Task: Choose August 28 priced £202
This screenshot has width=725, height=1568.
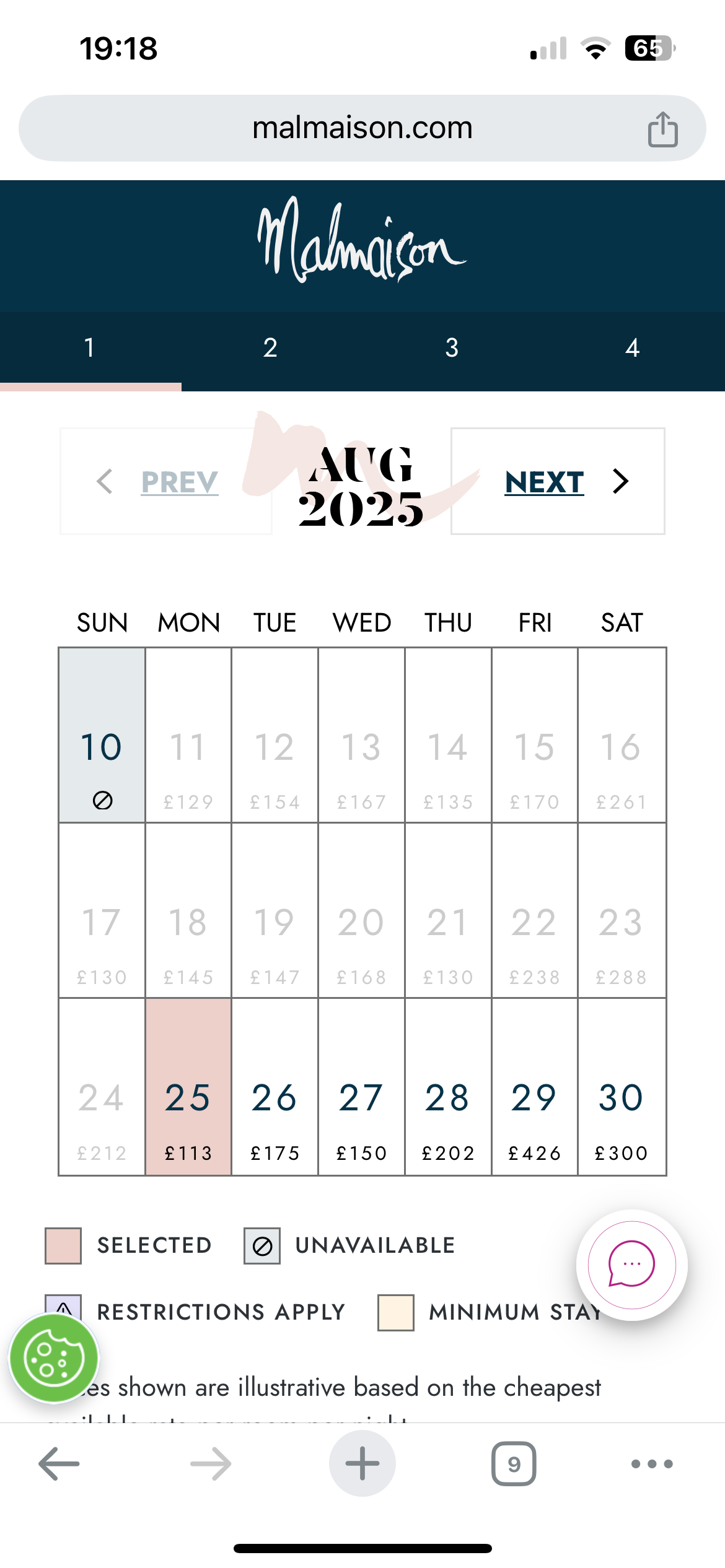Action: click(x=448, y=1087)
